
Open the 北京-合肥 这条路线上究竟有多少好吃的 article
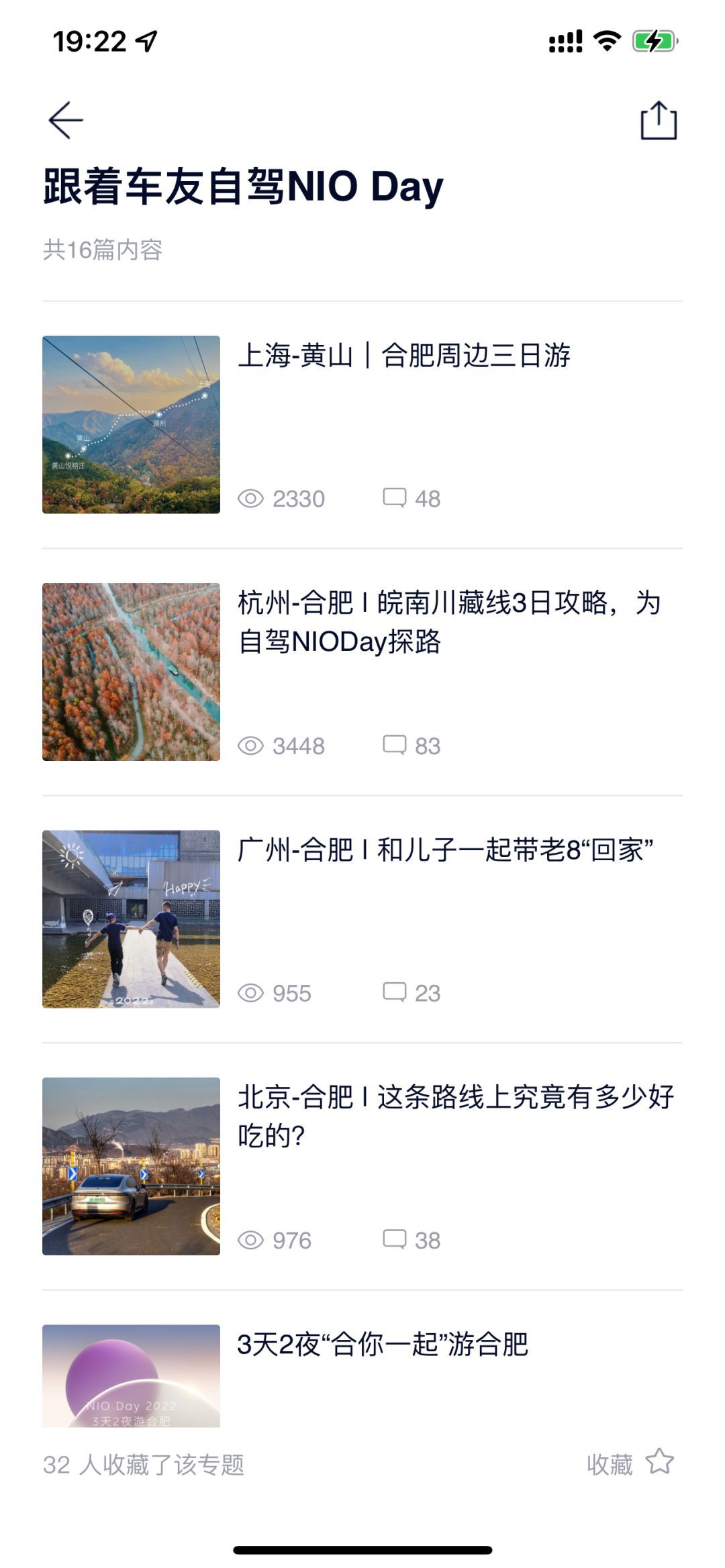(455, 1116)
